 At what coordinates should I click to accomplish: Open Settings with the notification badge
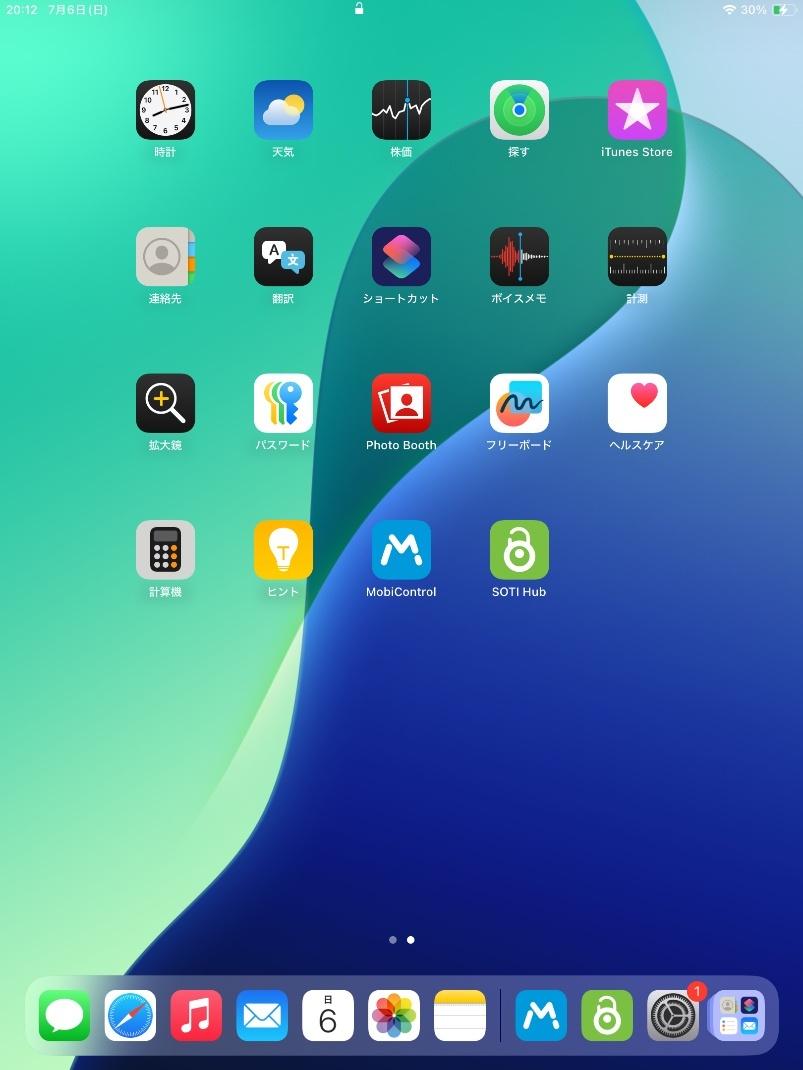tap(673, 1016)
